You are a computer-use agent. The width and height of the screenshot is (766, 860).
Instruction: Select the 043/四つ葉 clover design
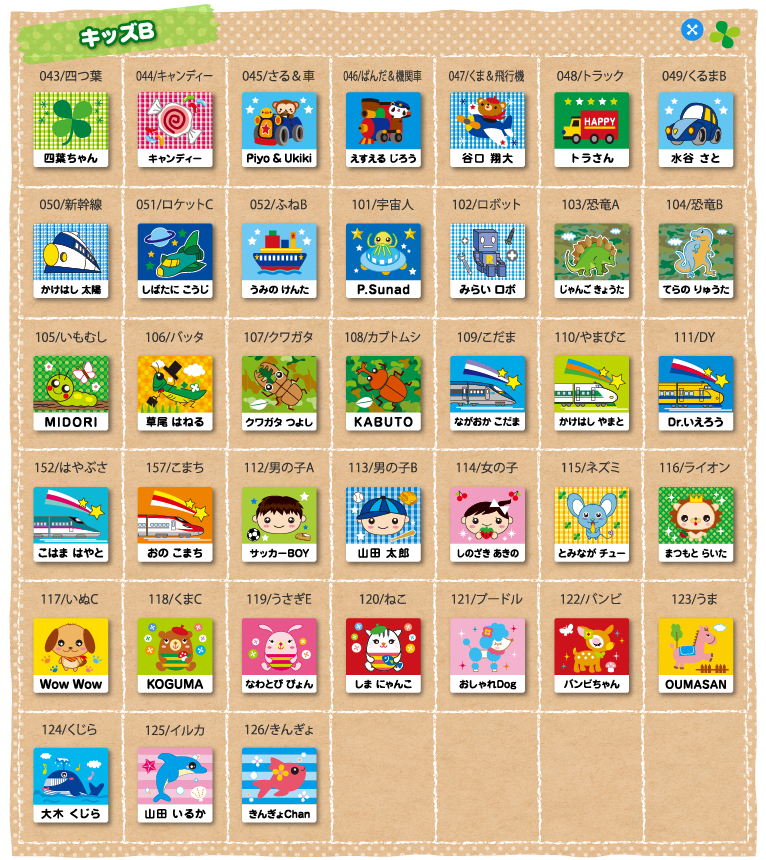coord(71,129)
